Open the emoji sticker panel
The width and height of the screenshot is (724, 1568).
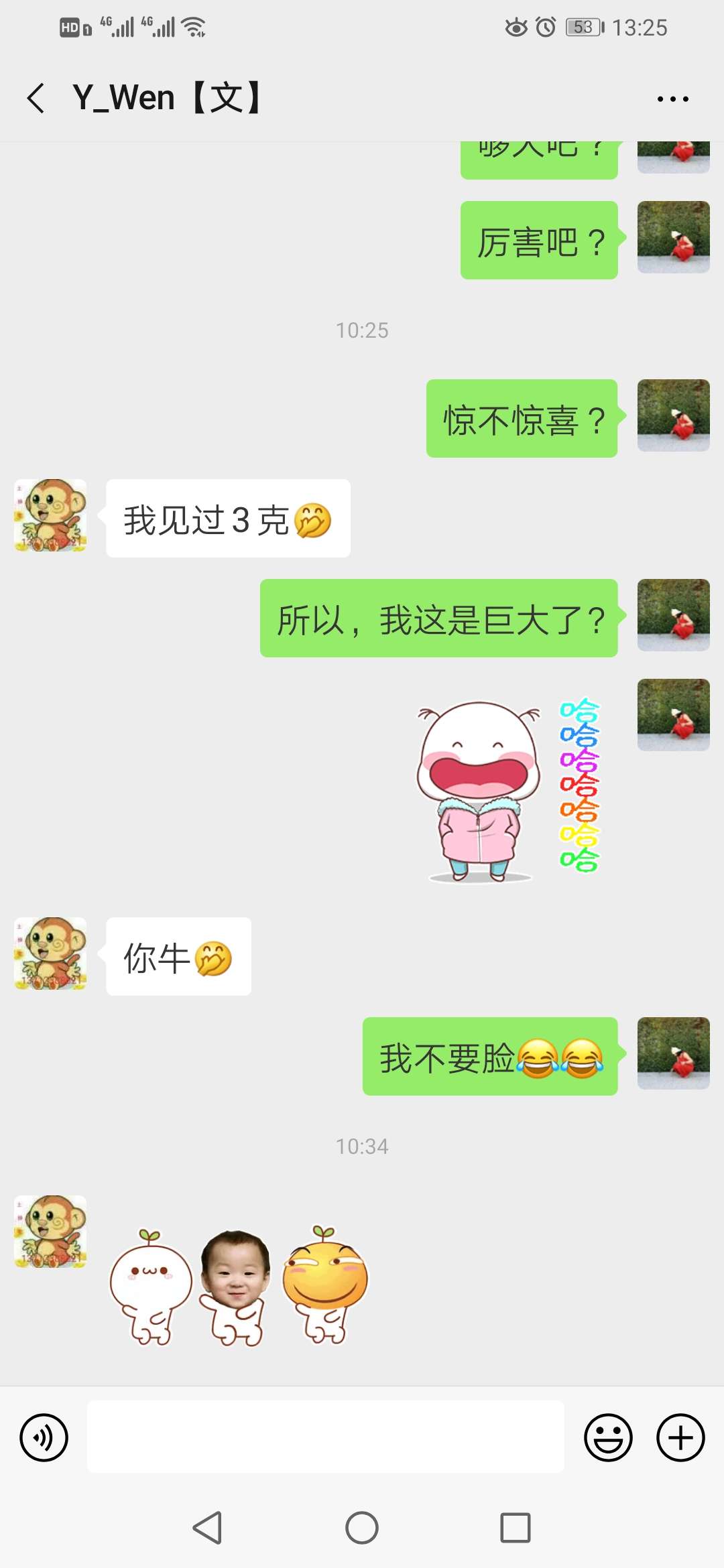[608, 1437]
